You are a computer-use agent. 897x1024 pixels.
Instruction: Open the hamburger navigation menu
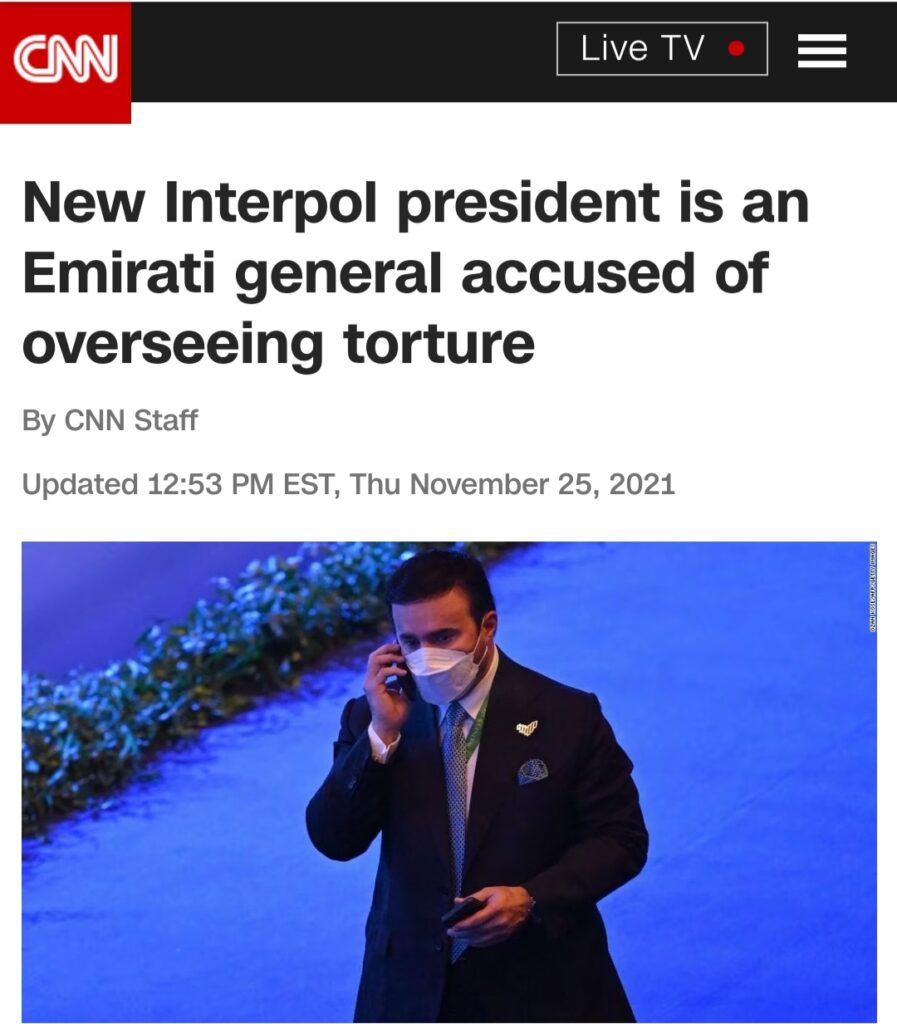[822, 51]
